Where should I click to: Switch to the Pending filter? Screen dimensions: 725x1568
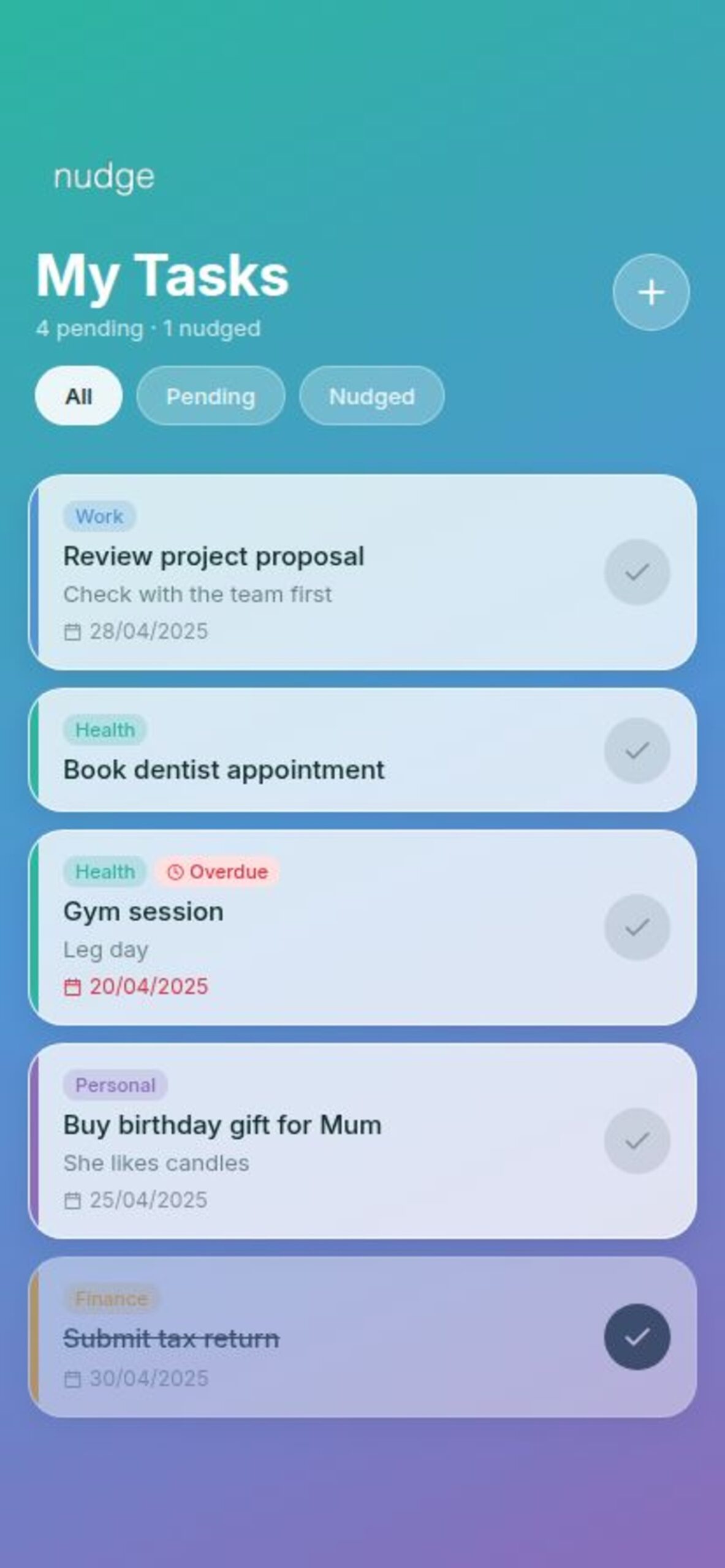pyautogui.click(x=210, y=396)
